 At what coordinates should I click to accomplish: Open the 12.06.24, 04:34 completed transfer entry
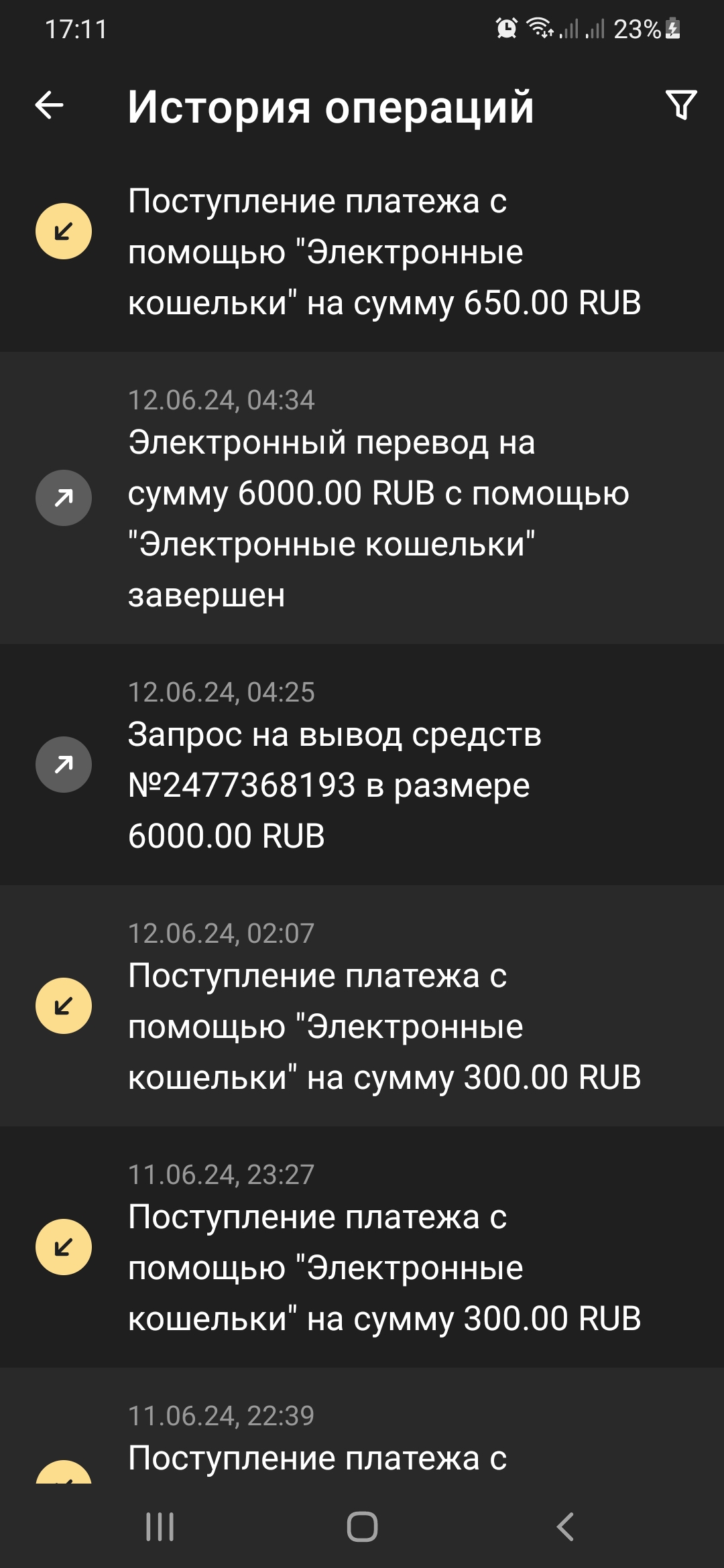pyautogui.click(x=362, y=498)
